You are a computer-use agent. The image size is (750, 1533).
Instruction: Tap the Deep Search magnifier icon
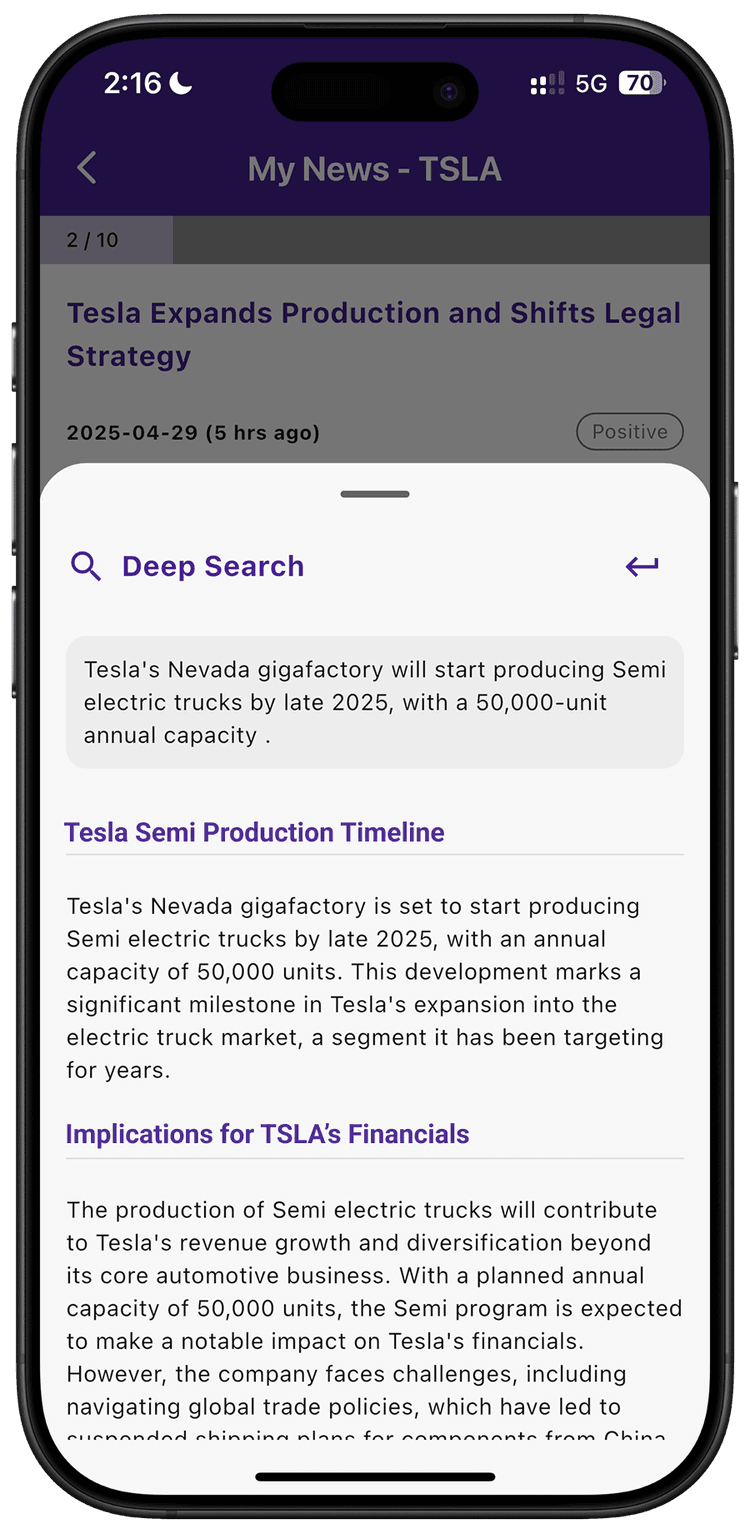tap(86, 567)
